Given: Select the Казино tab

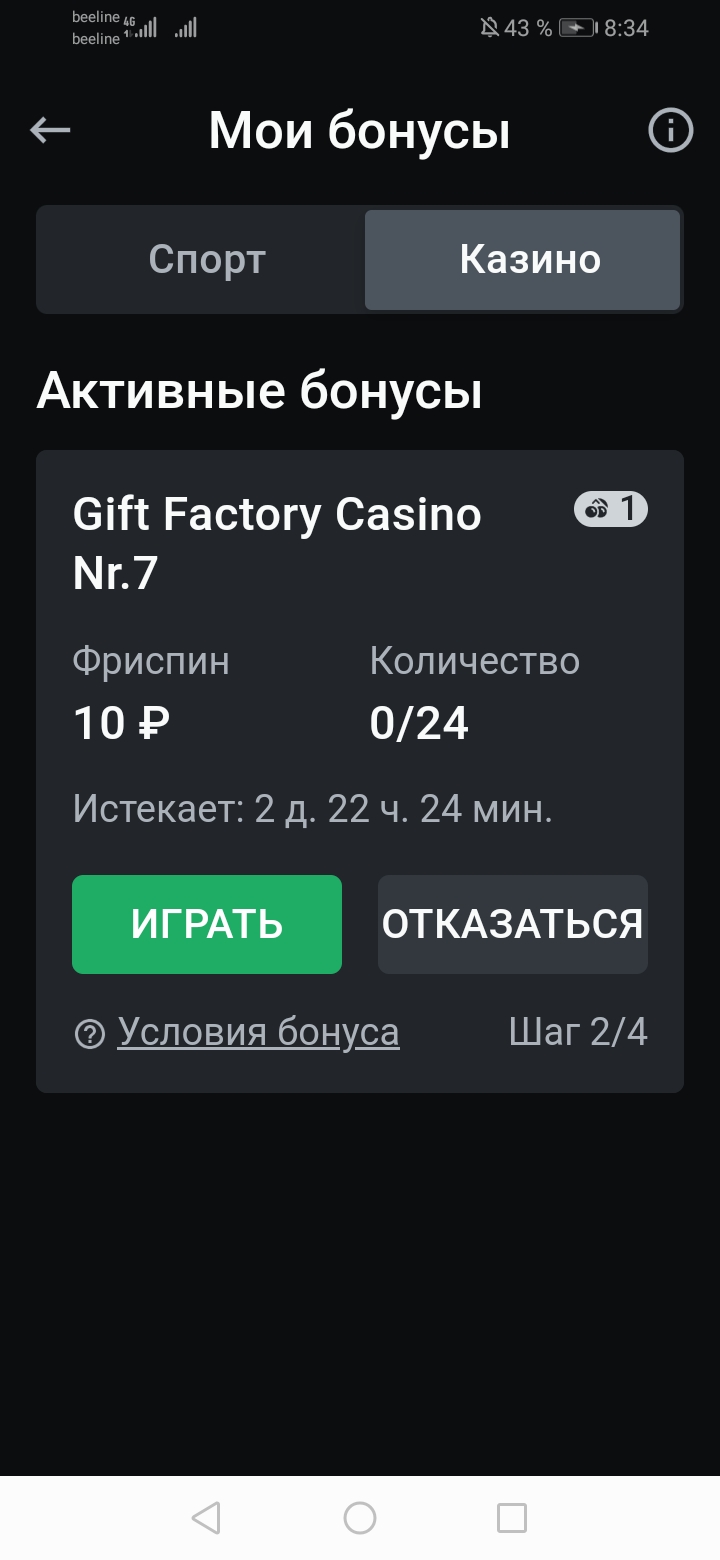Looking at the screenshot, I should (x=529, y=259).
